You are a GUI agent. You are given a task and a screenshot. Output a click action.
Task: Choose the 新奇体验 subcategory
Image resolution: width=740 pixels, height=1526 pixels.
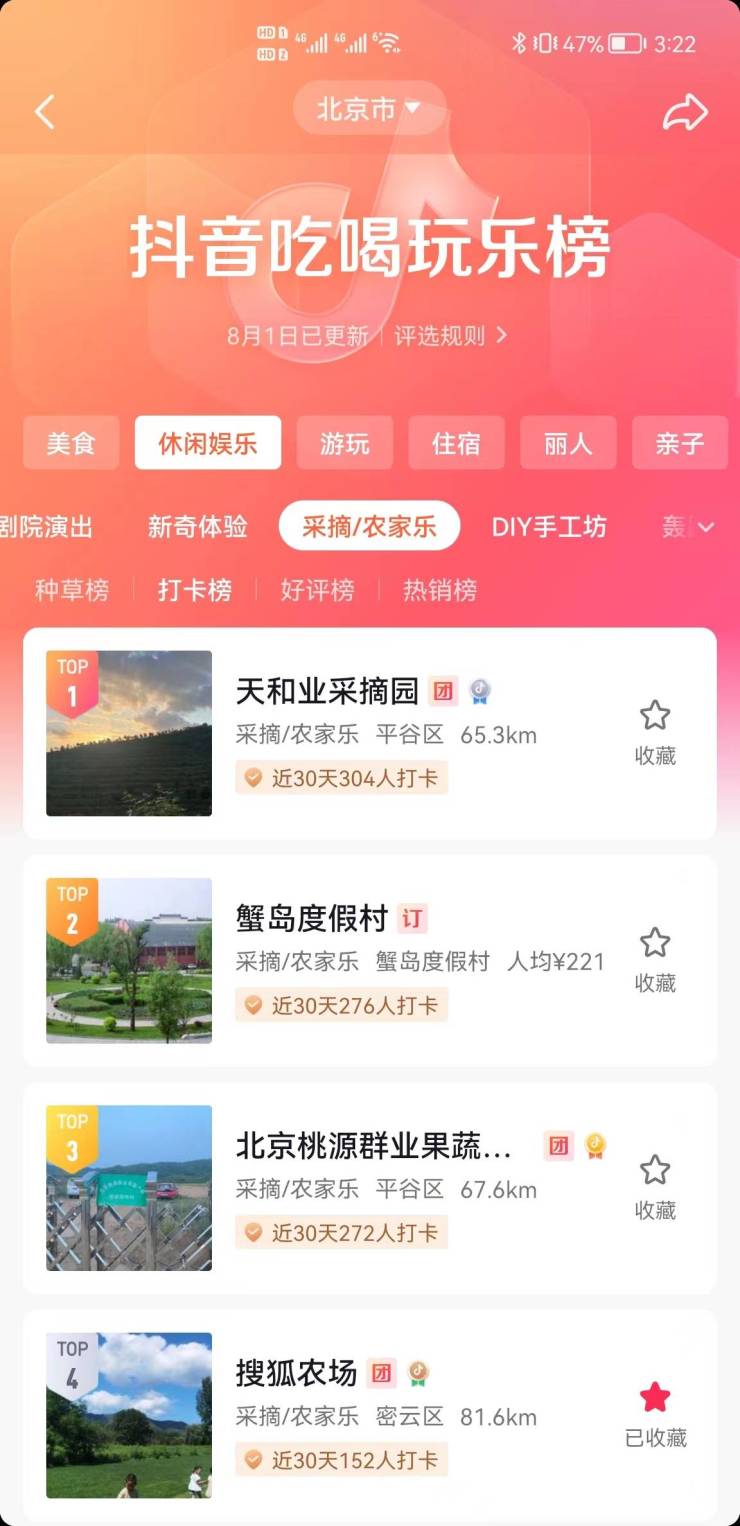(198, 527)
